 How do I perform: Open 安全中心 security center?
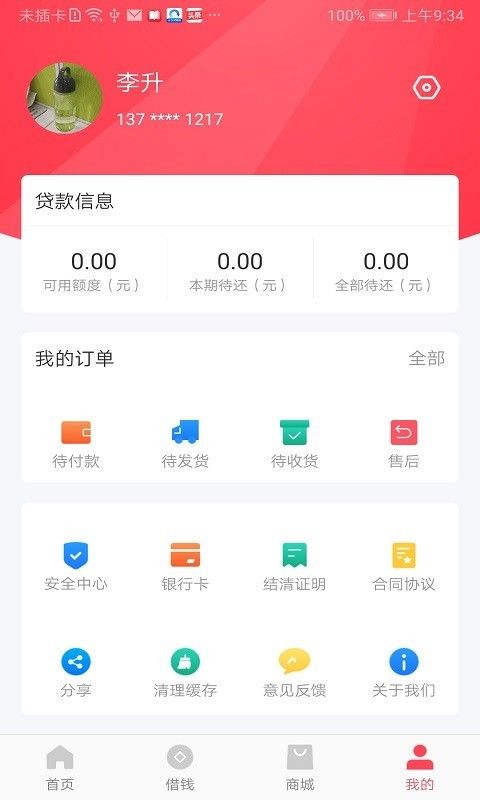coord(76,566)
